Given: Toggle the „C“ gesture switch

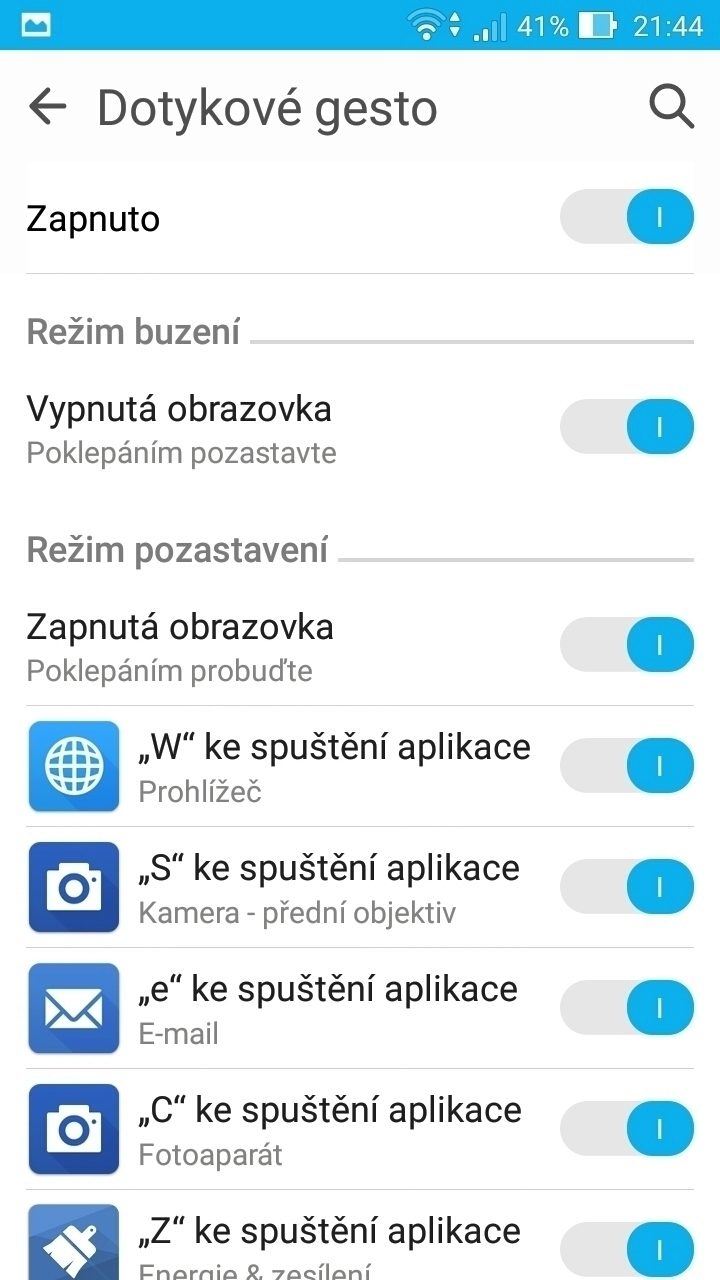Looking at the screenshot, I should point(626,1129).
